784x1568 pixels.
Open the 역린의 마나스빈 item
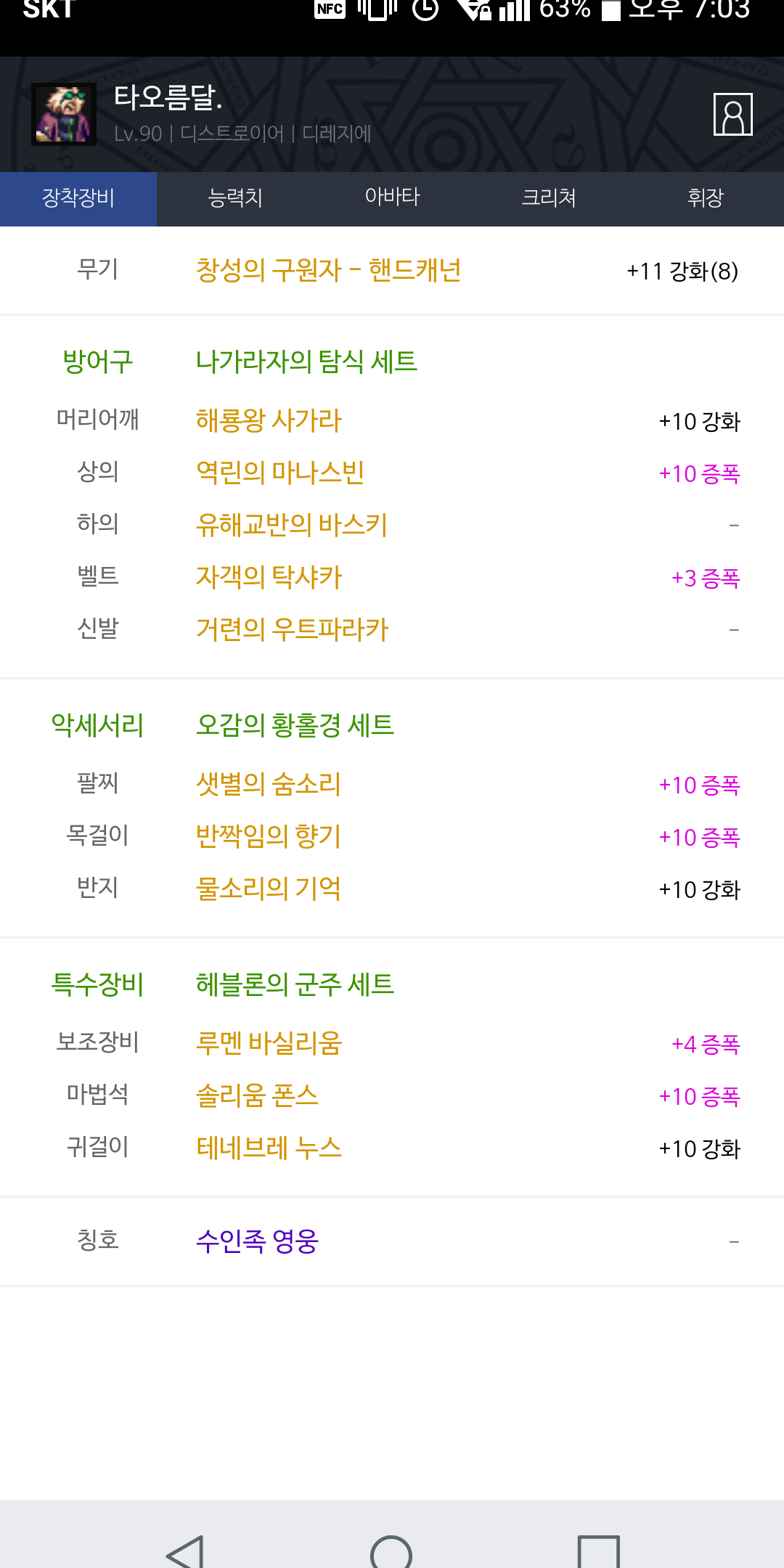point(280,473)
